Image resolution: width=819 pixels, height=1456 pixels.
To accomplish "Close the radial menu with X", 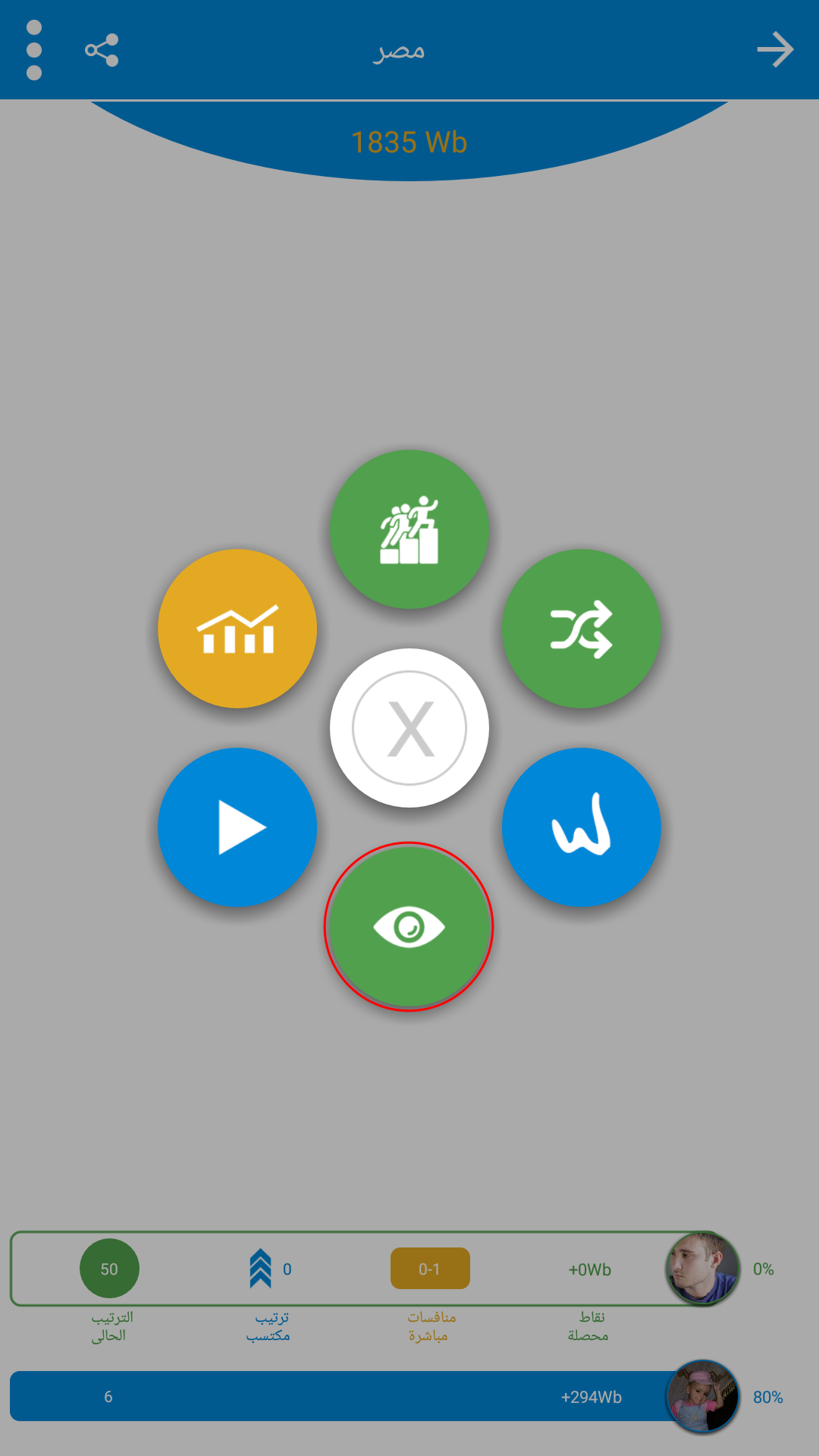I will (x=409, y=728).
